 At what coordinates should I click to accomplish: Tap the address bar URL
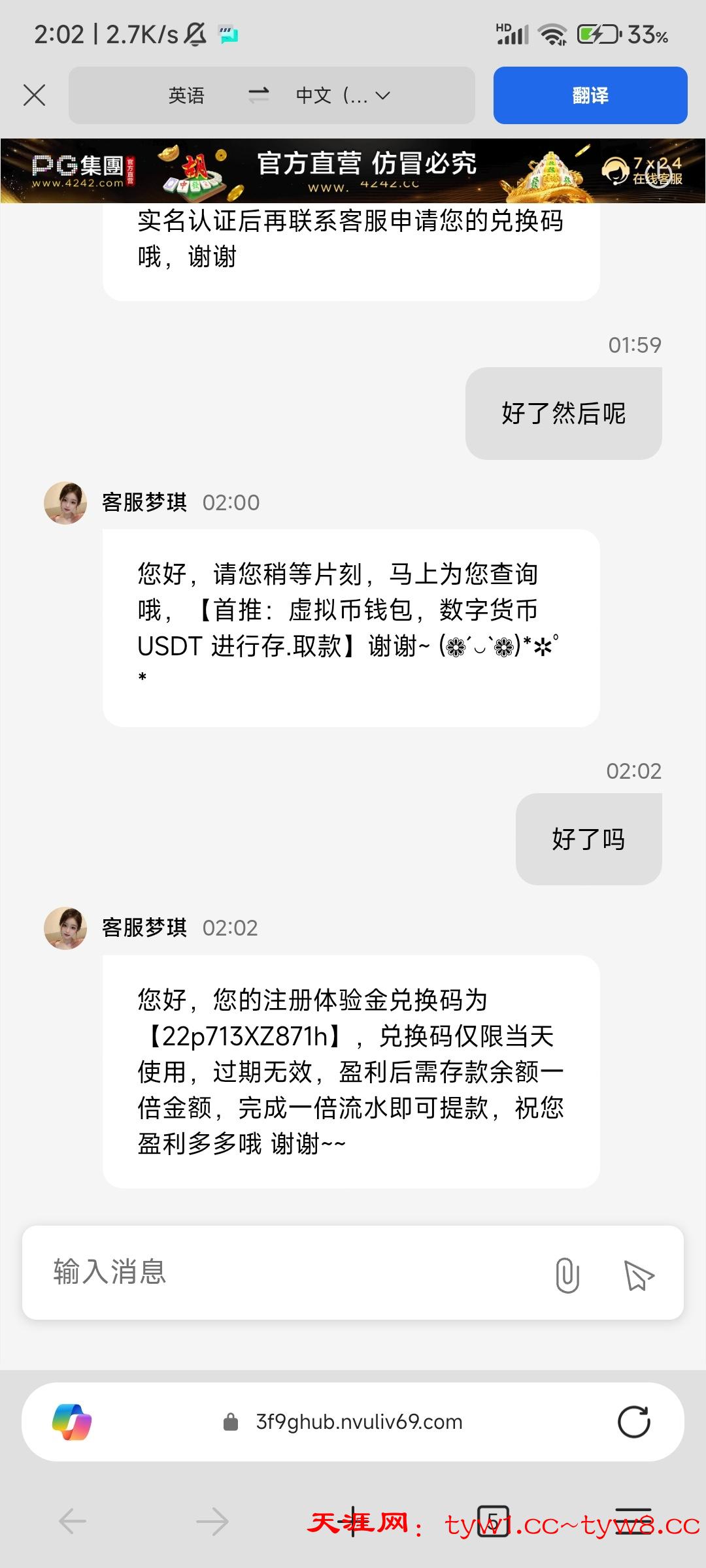coord(358,1422)
